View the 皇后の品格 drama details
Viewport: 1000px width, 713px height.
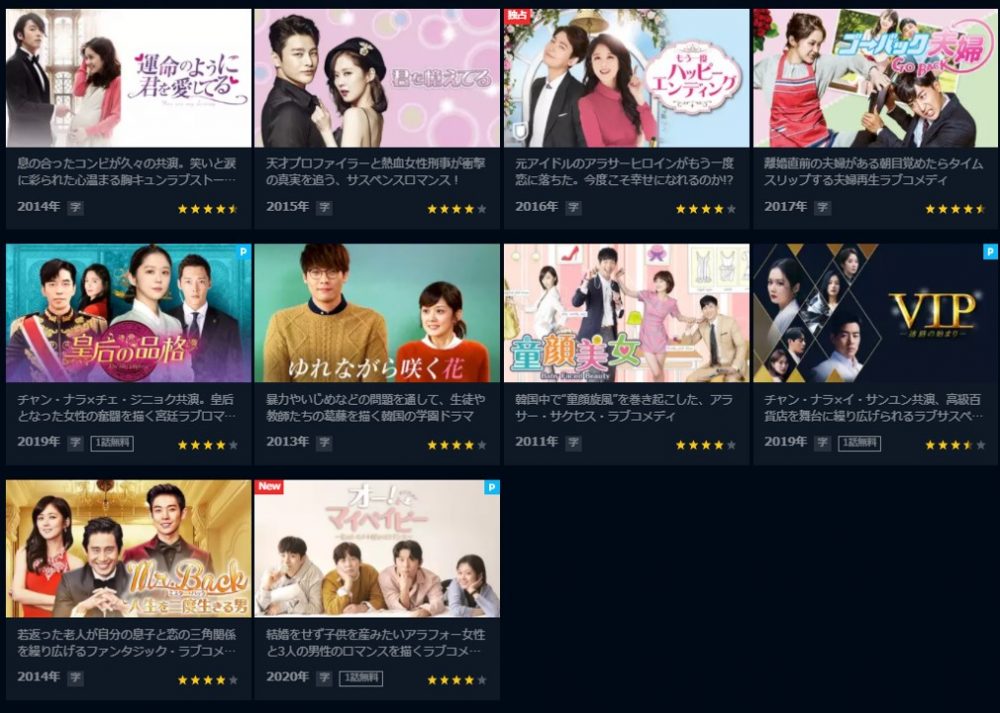128,314
